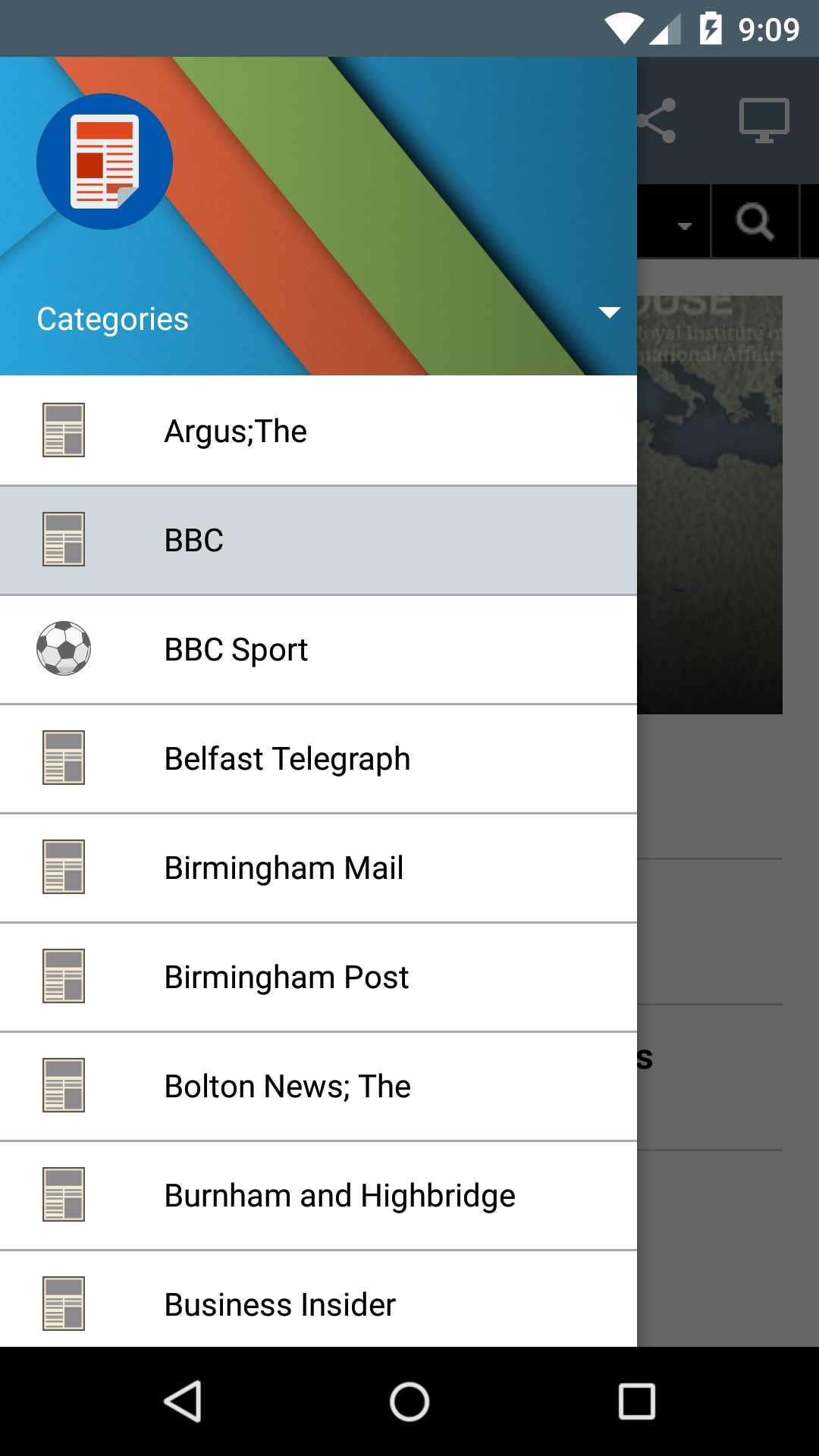The image size is (819, 1456).
Task: Open the dropdown arrow next to the search bar
Action: 683,225
